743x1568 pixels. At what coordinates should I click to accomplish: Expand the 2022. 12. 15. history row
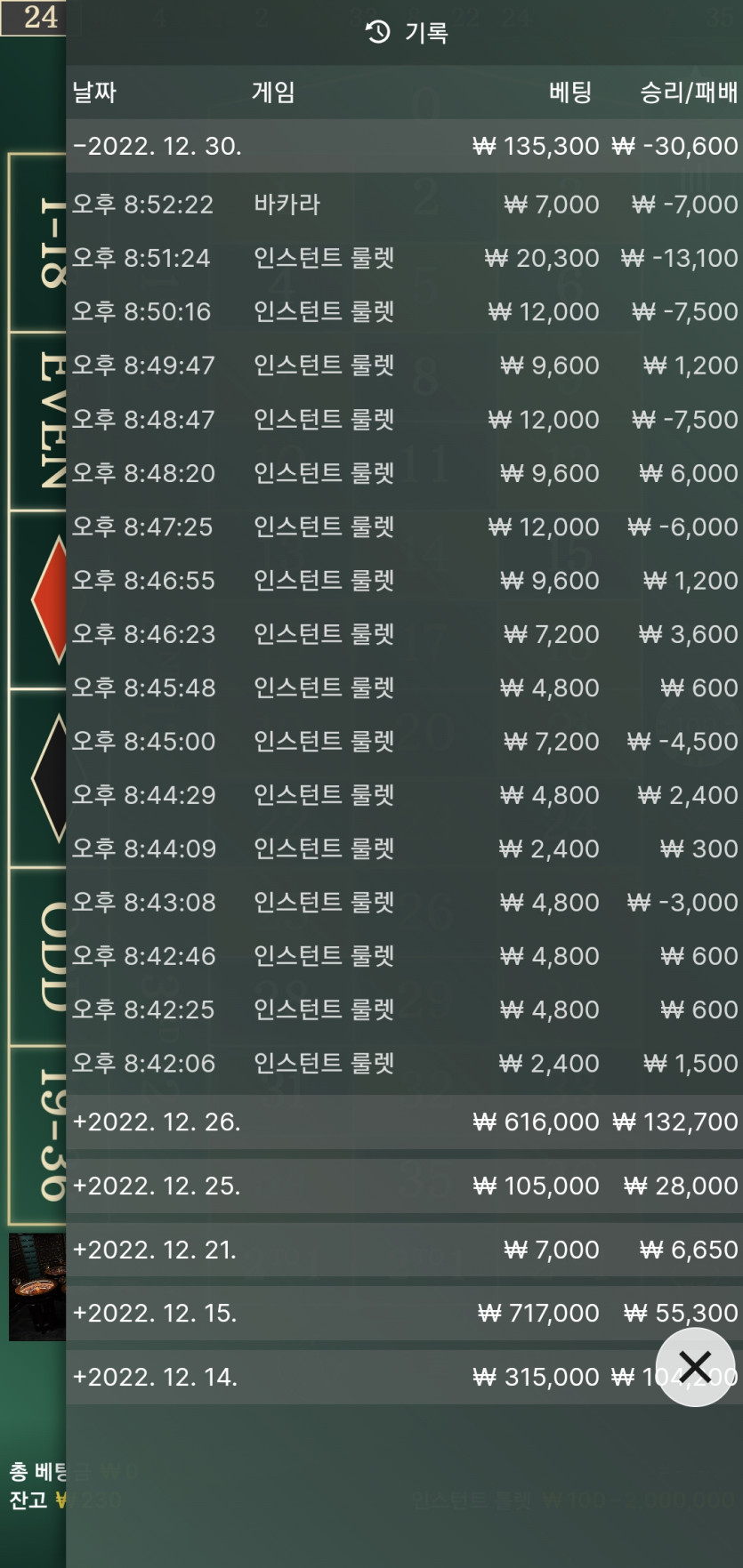pos(404,1313)
